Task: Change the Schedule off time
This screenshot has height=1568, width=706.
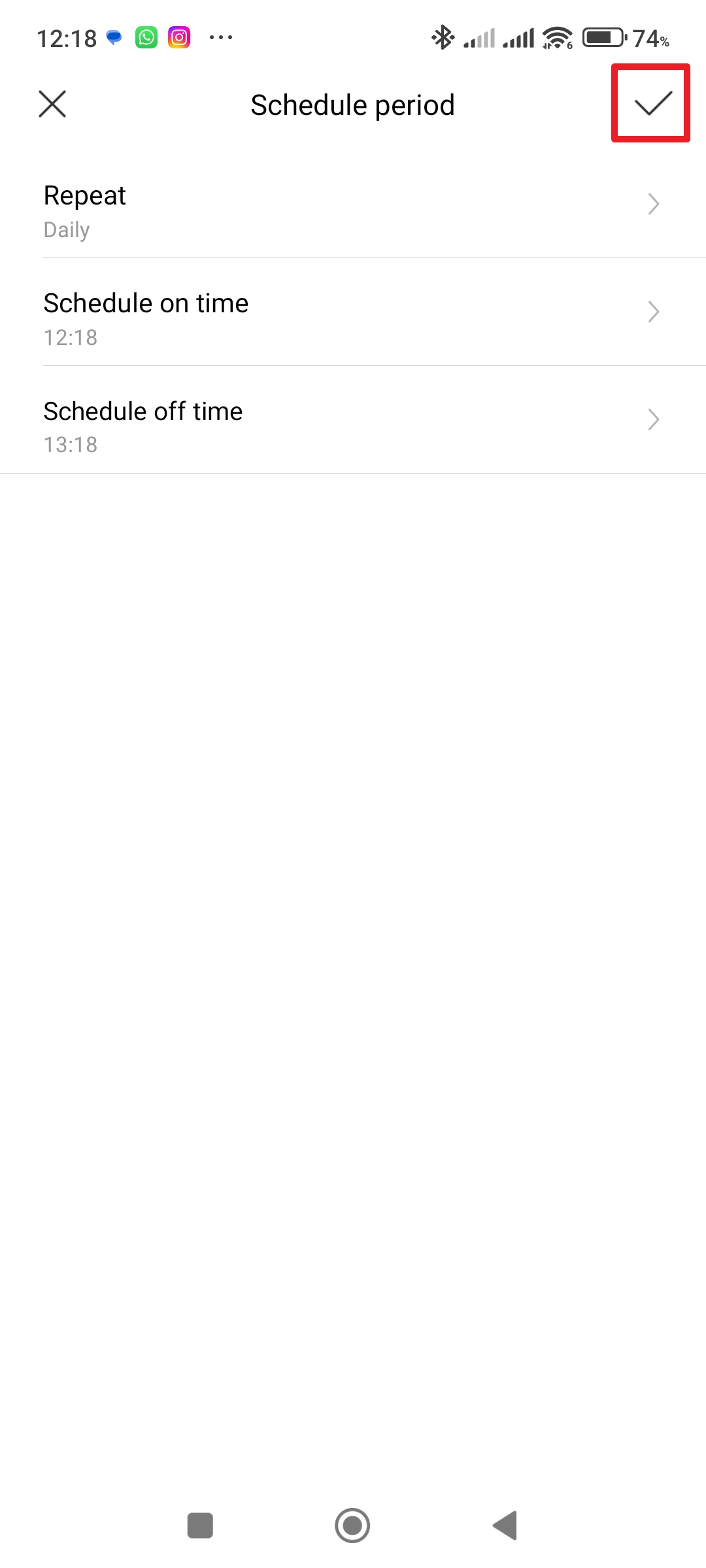Action: click(353, 426)
